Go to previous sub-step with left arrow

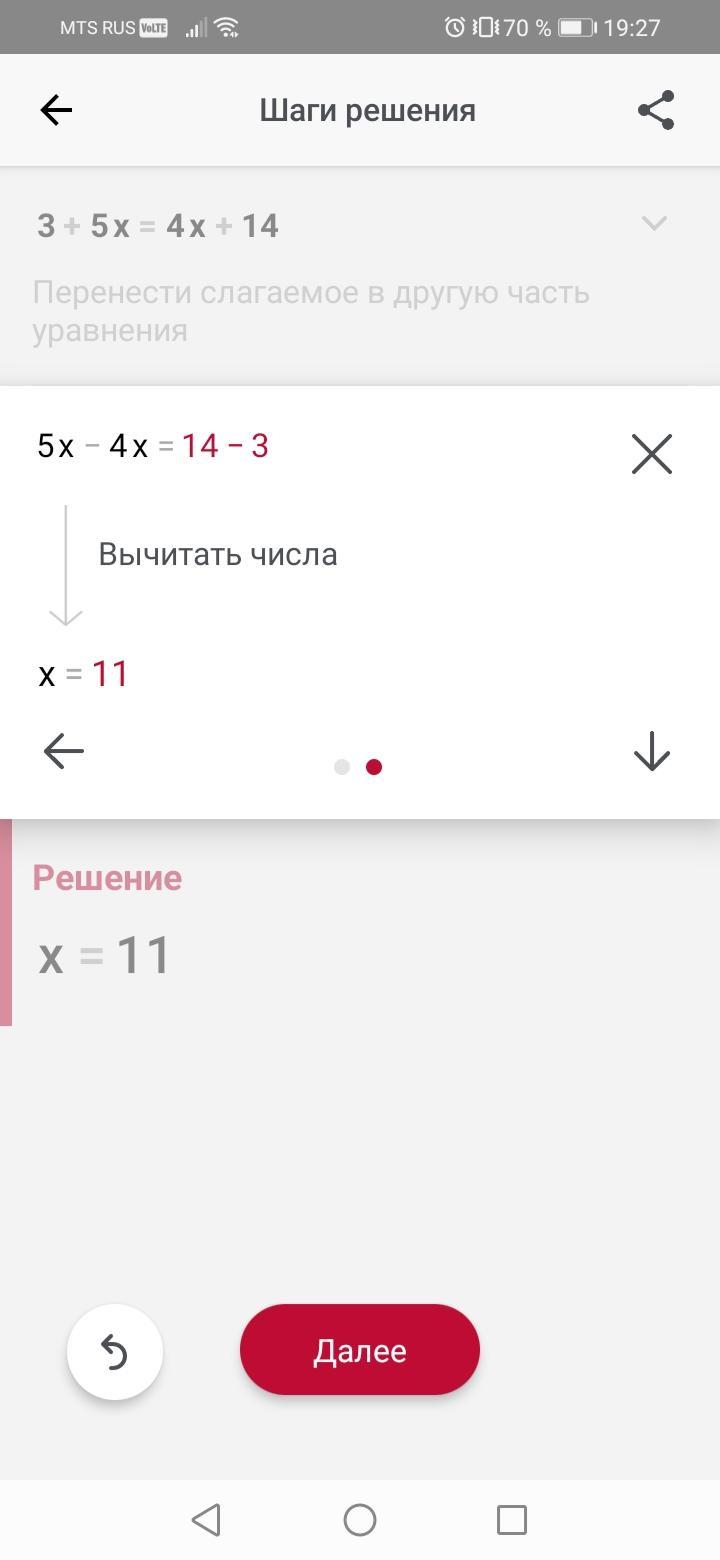pos(64,751)
